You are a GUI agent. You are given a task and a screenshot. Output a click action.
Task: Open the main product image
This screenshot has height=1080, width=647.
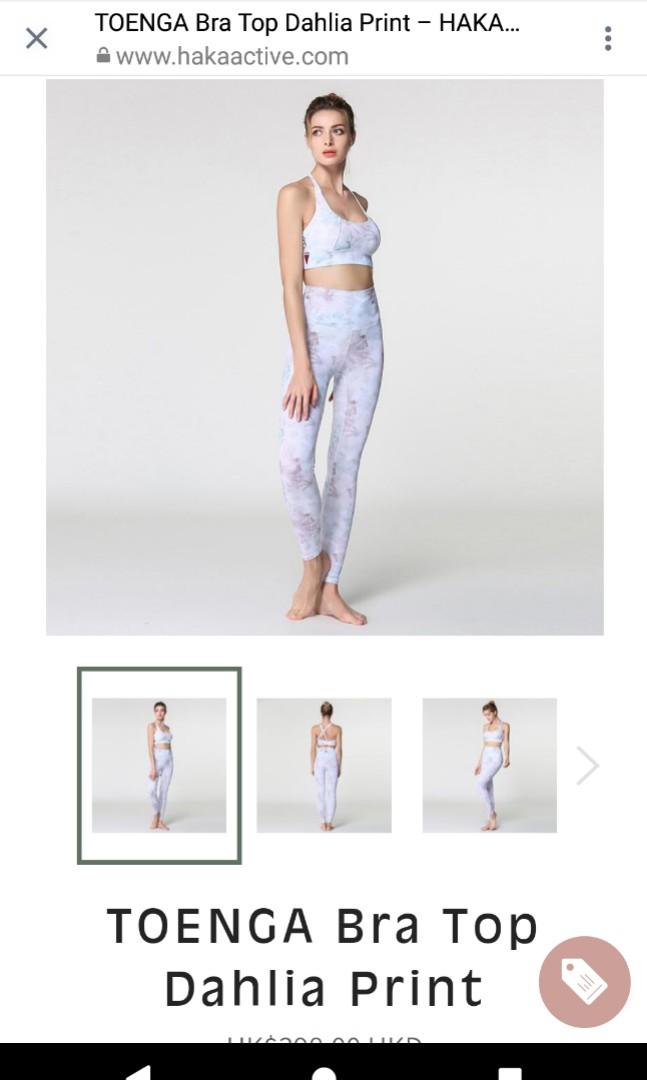click(x=325, y=357)
